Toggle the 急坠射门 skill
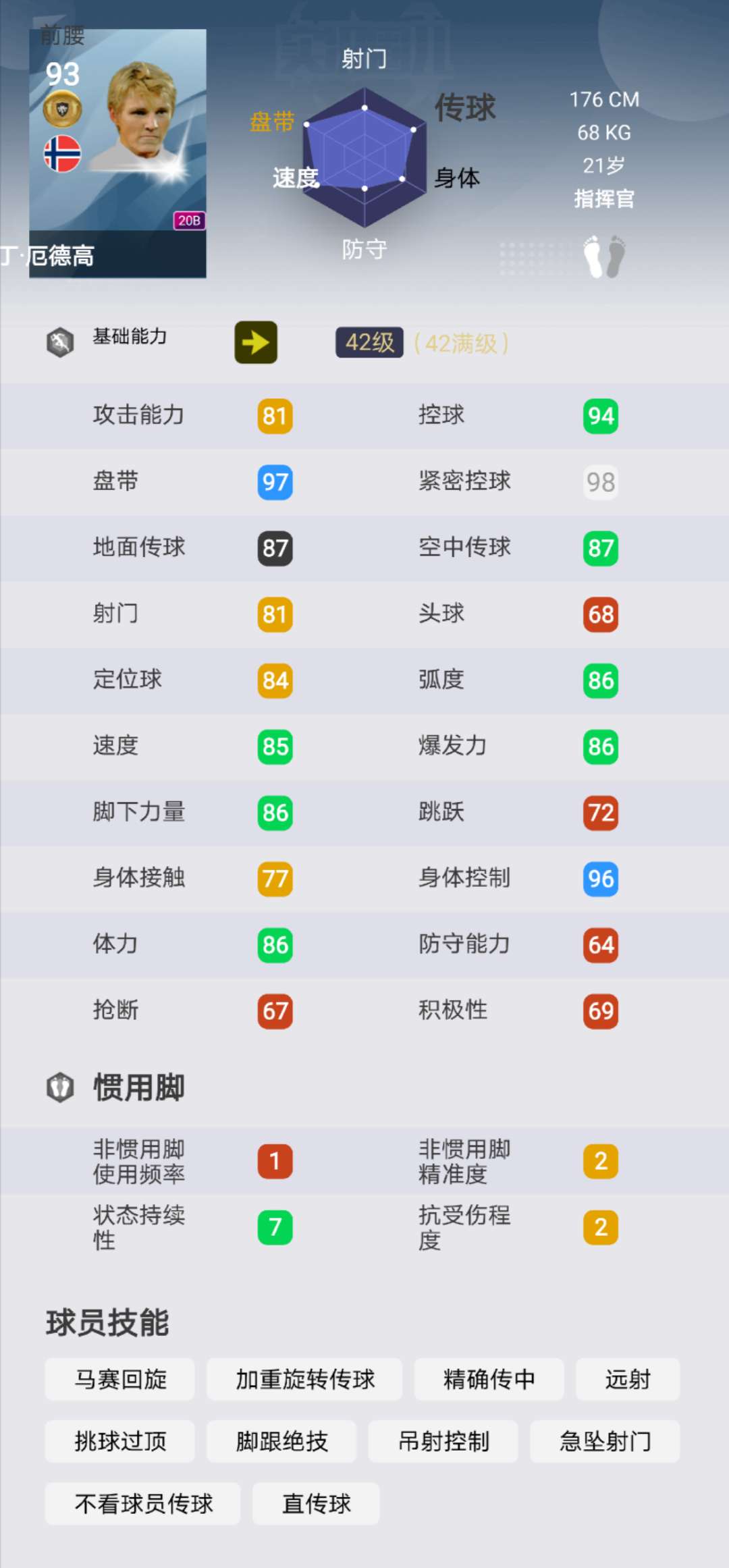729x1568 pixels. [604, 1441]
